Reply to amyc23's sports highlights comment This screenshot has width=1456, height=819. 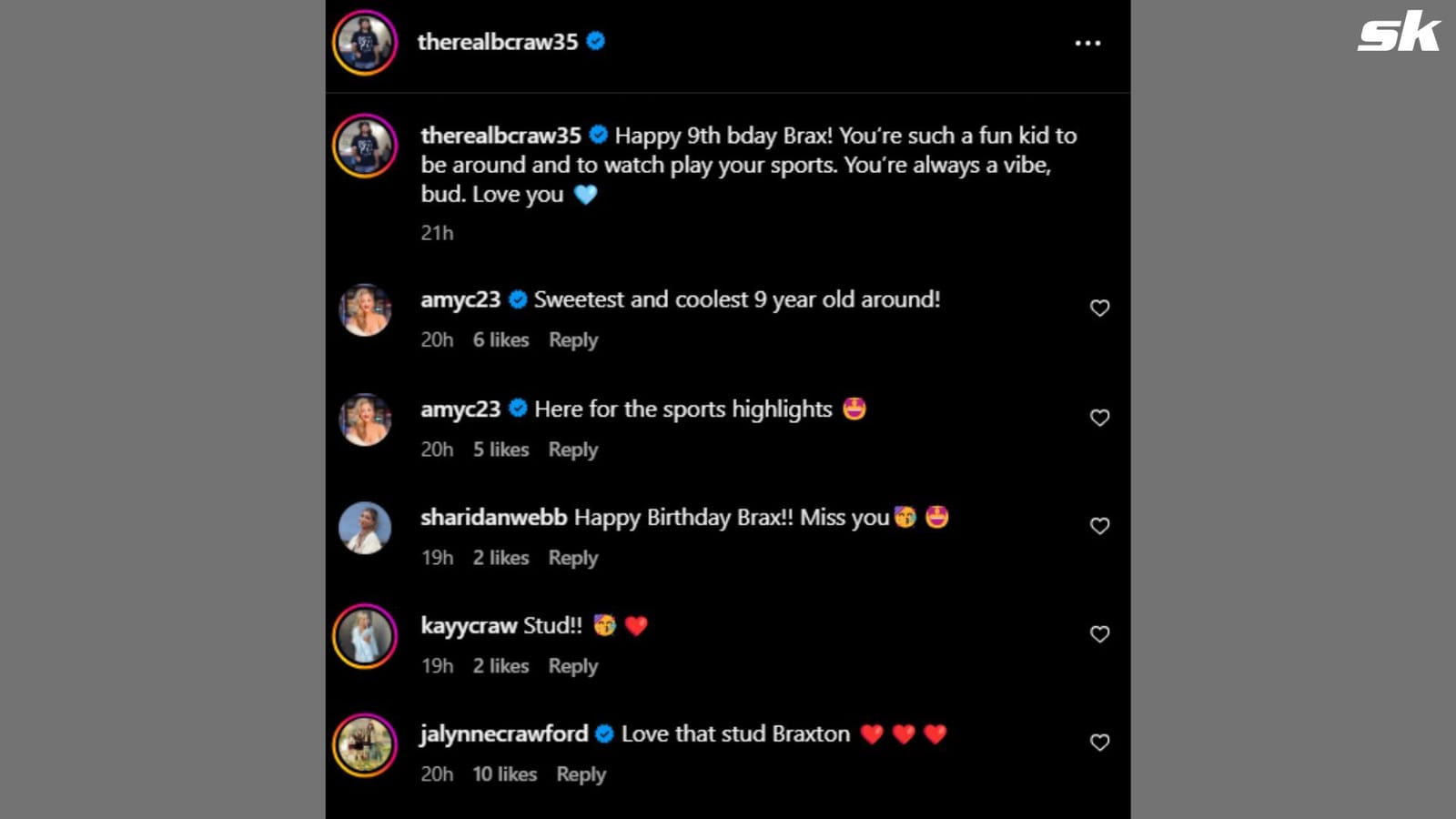pyautogui.click(x=572, y=450)
